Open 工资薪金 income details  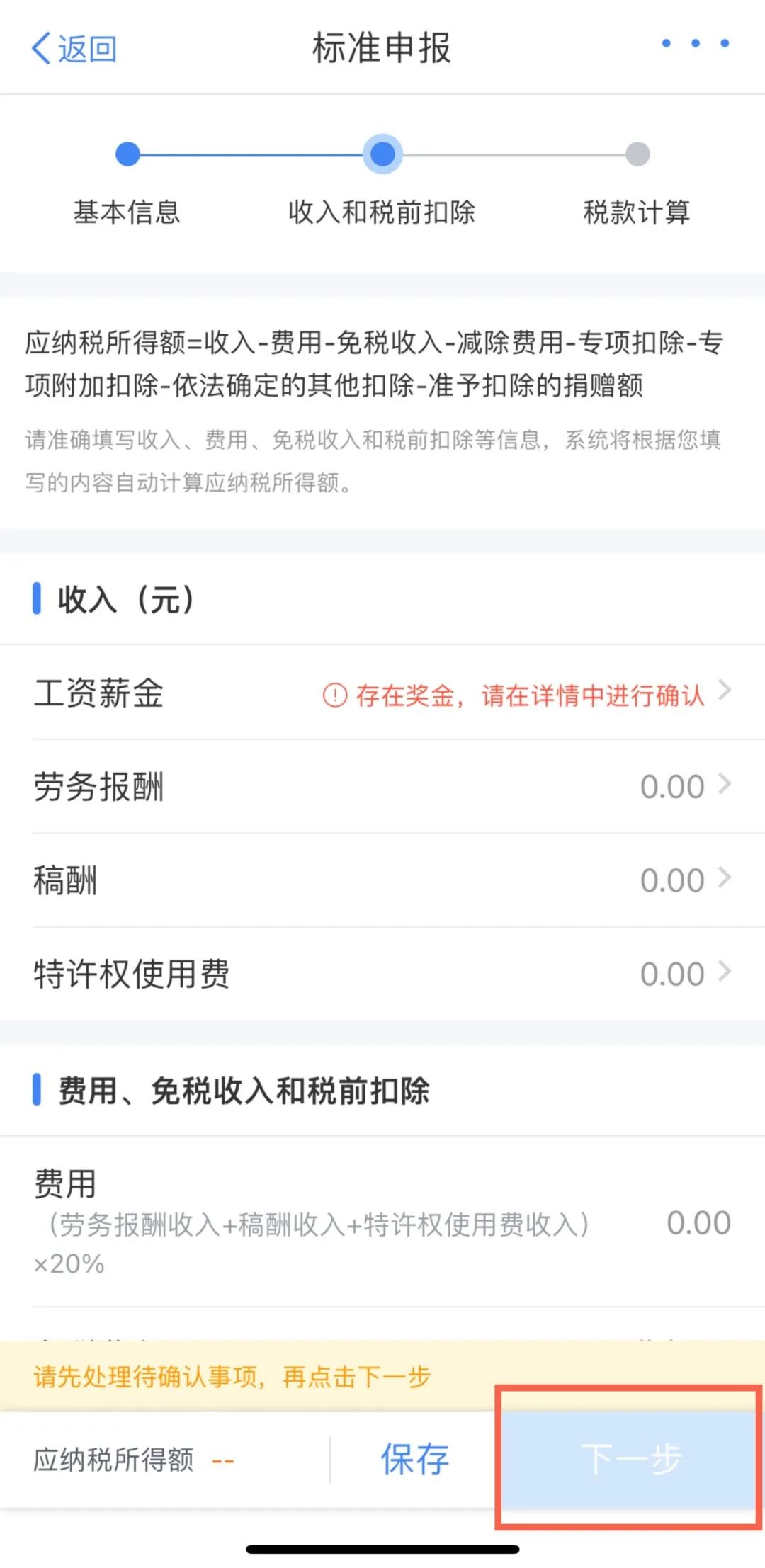click(x=382, y=693)
